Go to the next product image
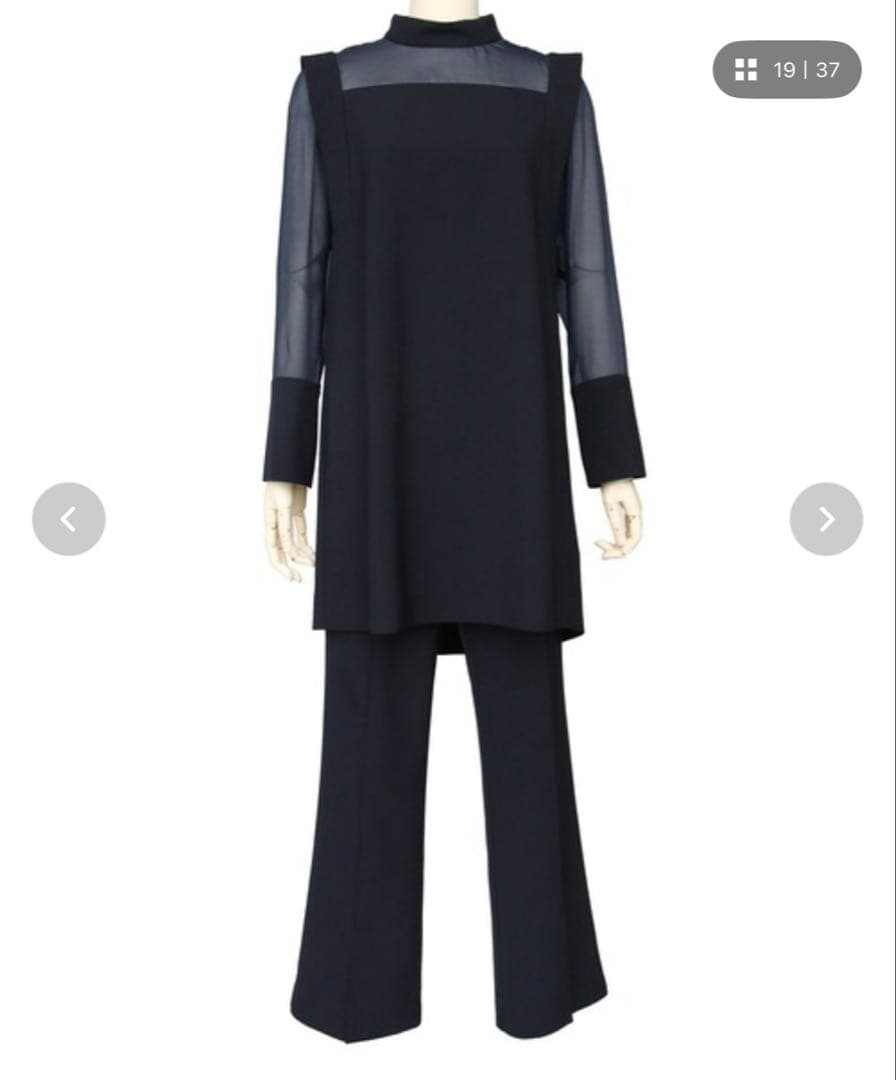This screenshot has height=1080, width=896. click(x=826, y=519)
